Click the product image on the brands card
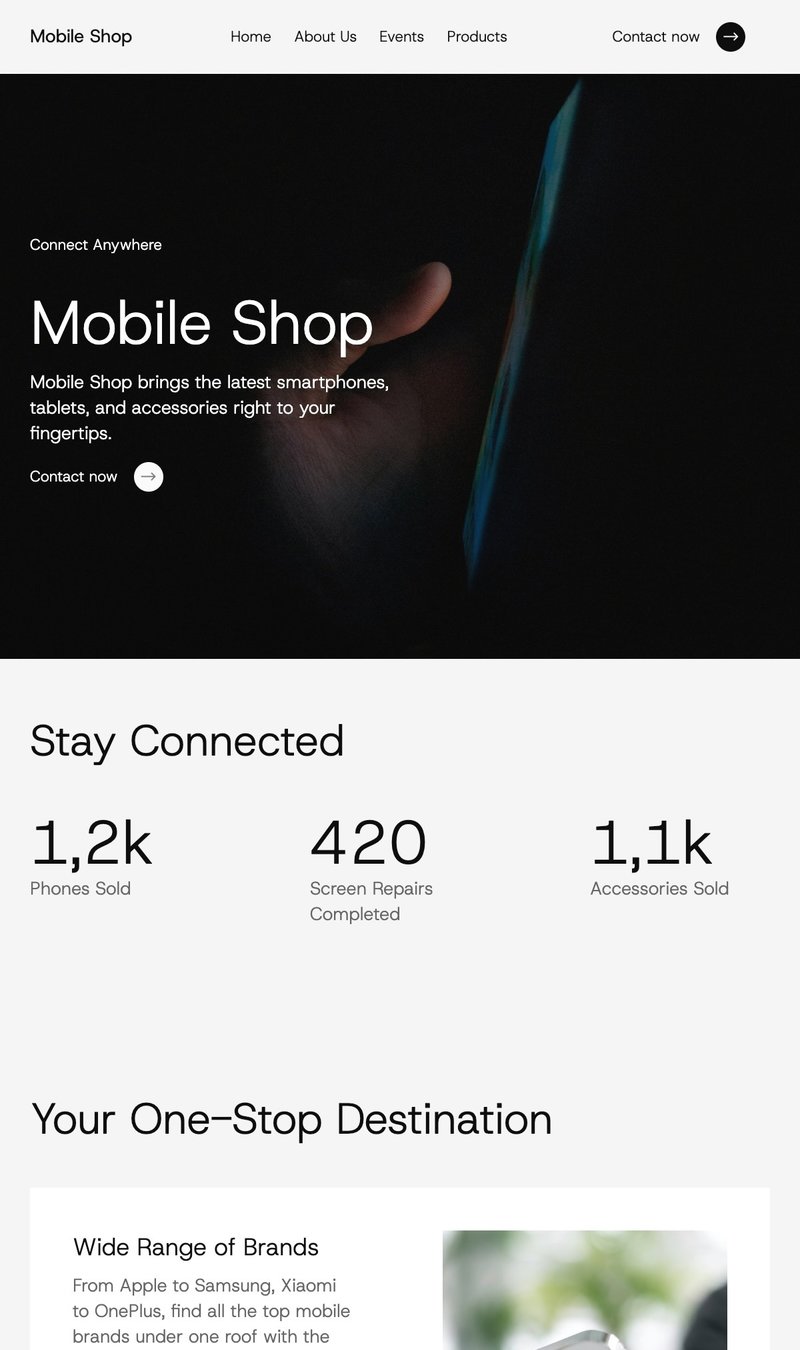Screen dimensions: 800x1350 (584, 1290)
